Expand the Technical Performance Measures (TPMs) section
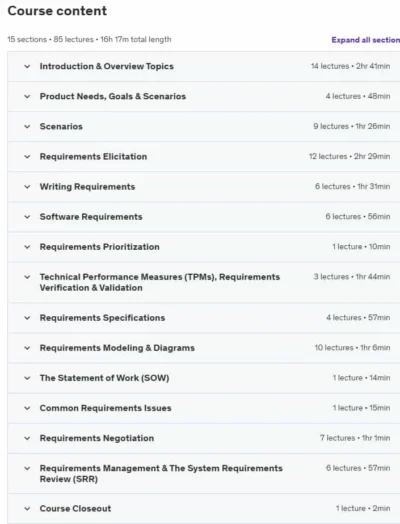400x524 pixels. pos(204,282)
